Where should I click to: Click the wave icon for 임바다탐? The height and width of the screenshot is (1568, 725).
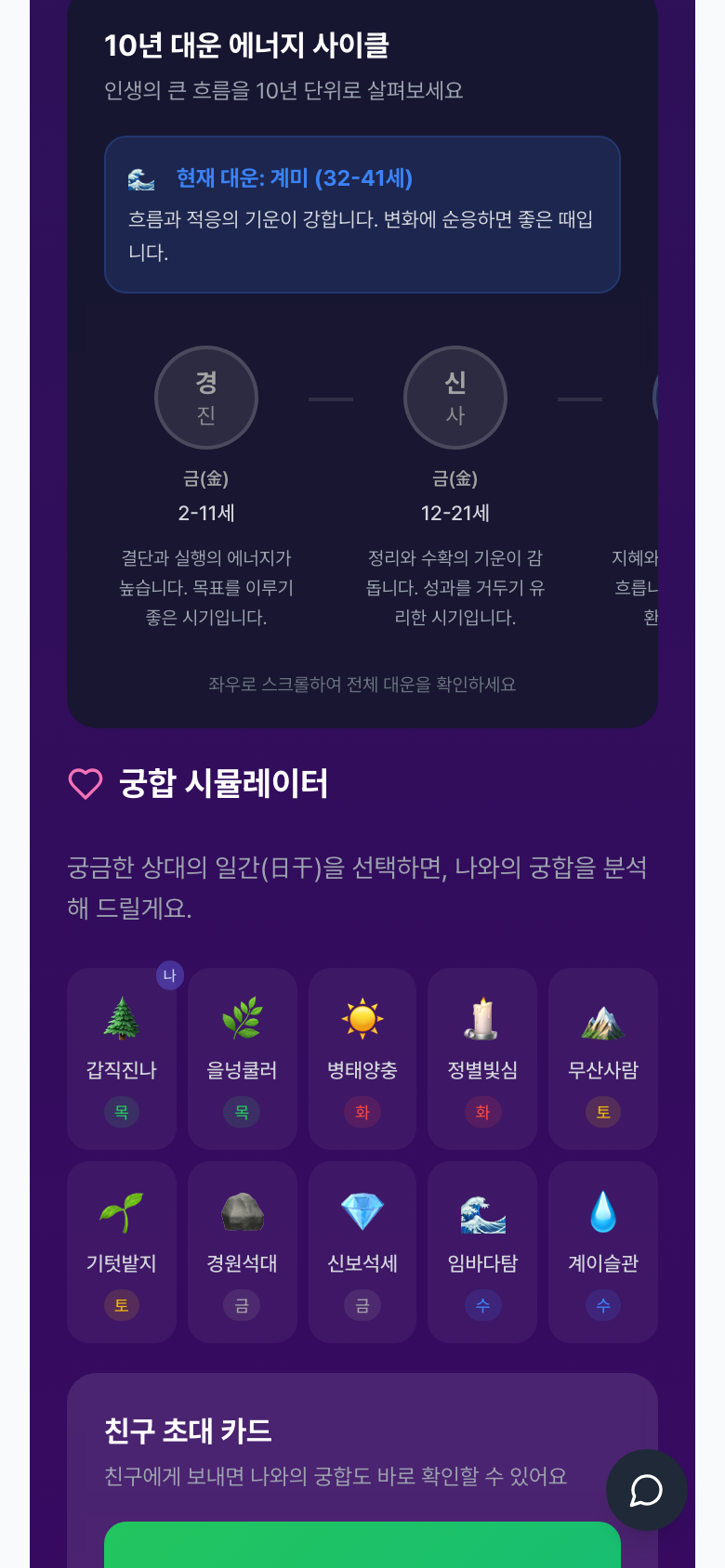pyautogui.click(x=481, y=1210)
